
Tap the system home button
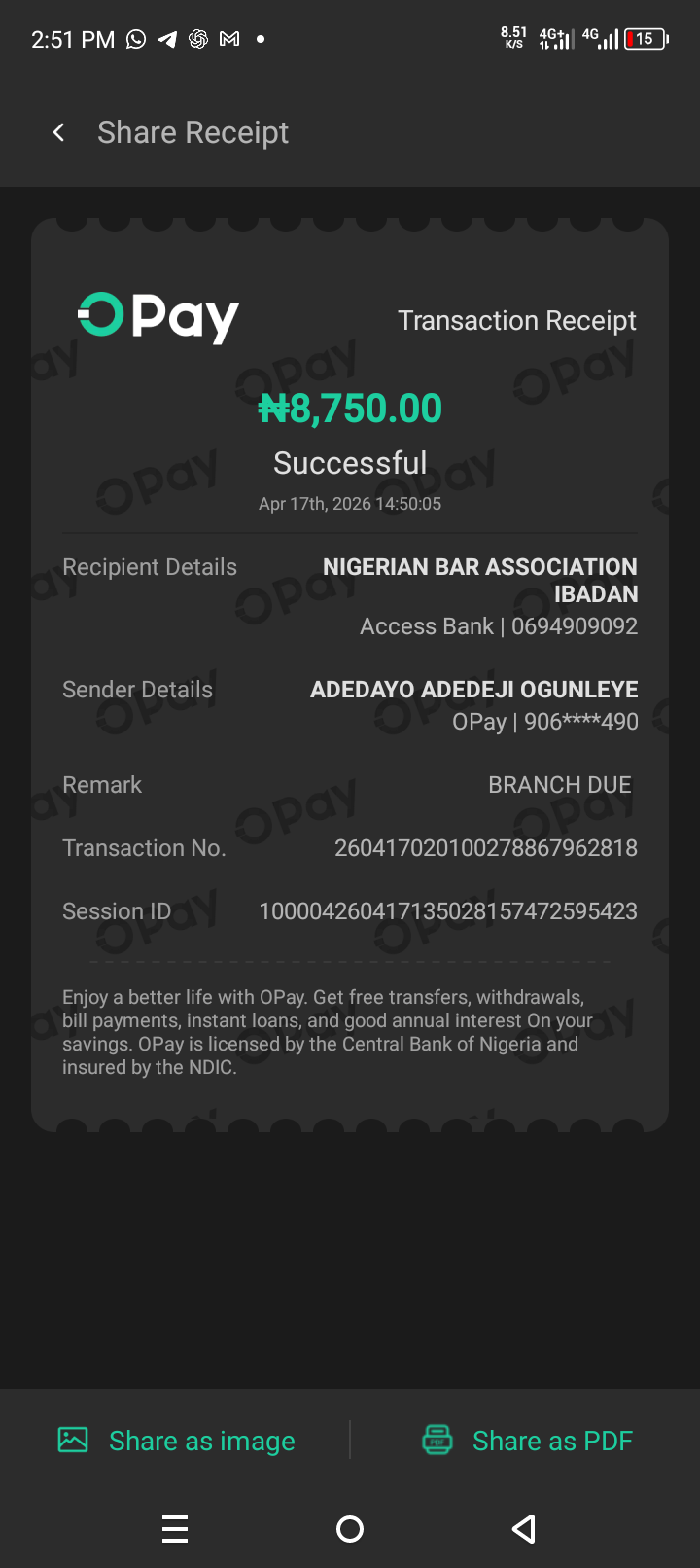(x=350, y=1529)
